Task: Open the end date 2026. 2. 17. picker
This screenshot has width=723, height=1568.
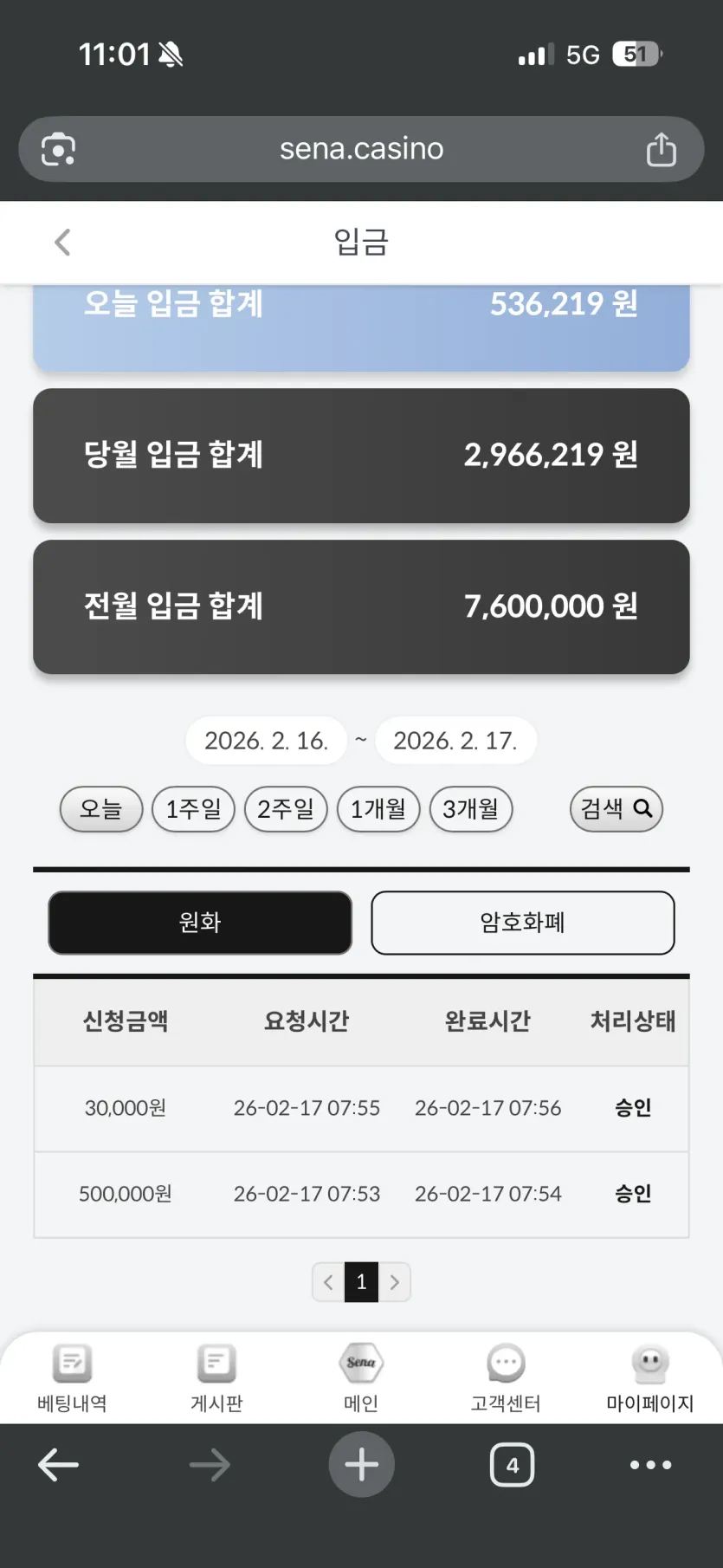Action: tap(455, 741)
